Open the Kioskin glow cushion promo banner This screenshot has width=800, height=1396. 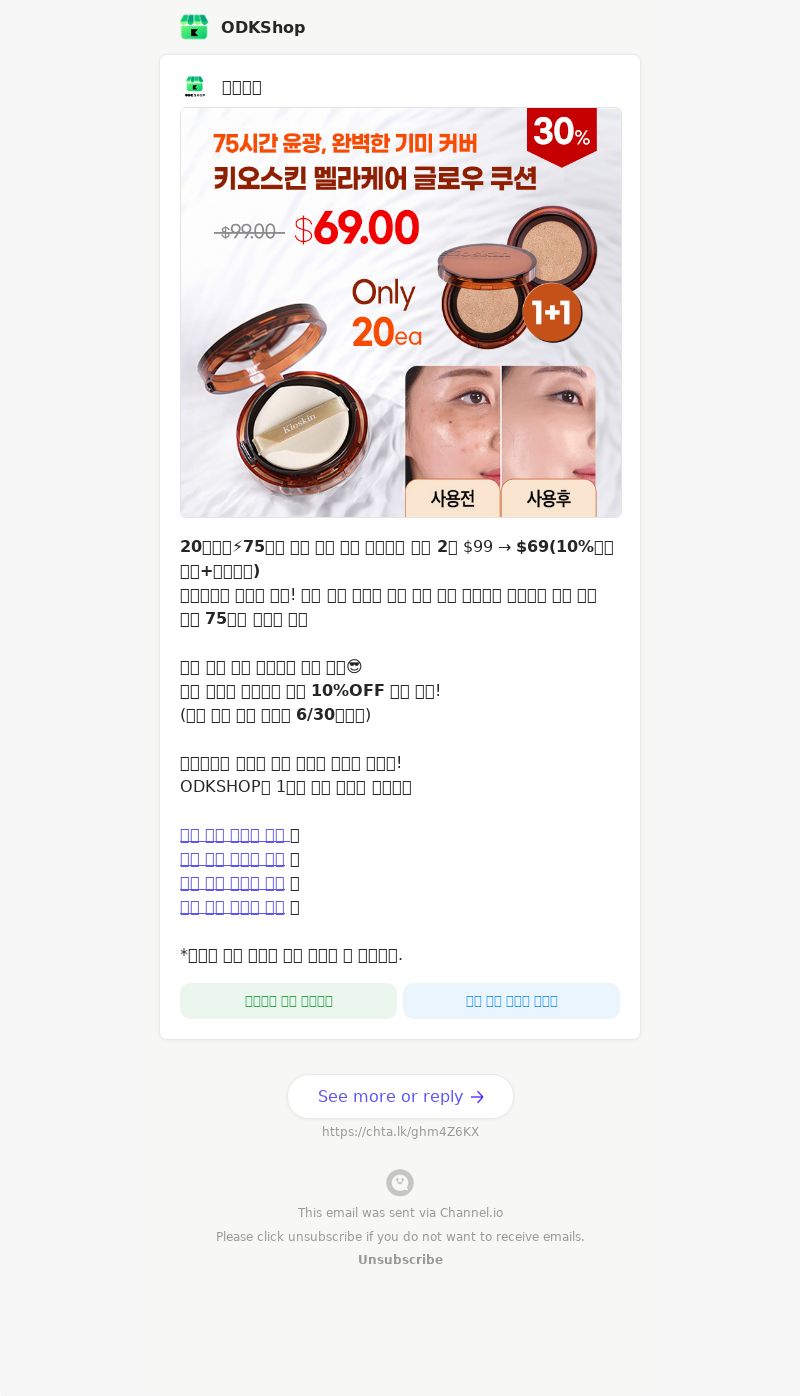tap(400, 312)
